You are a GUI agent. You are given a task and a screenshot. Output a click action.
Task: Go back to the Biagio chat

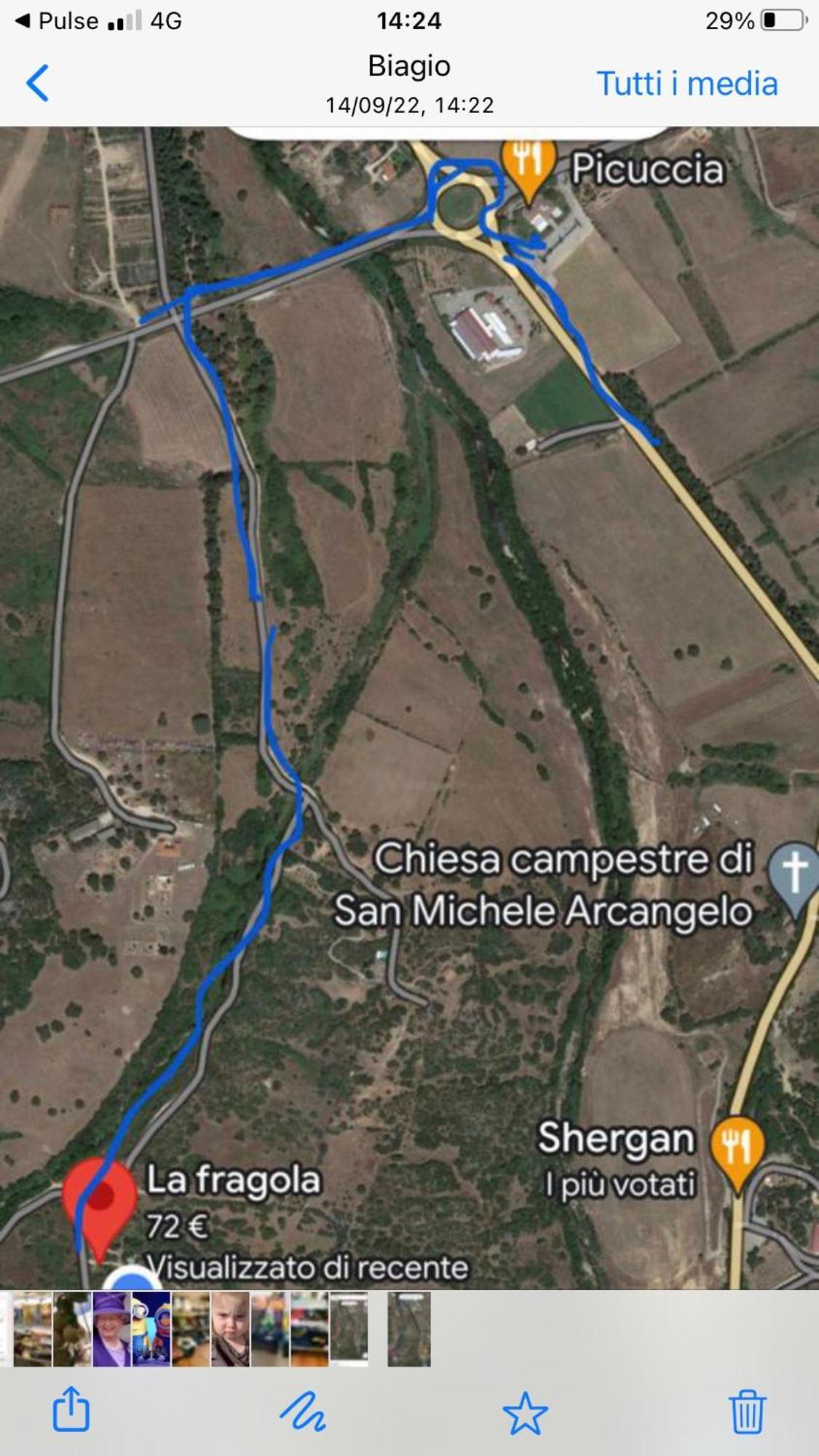coord(38,83)
